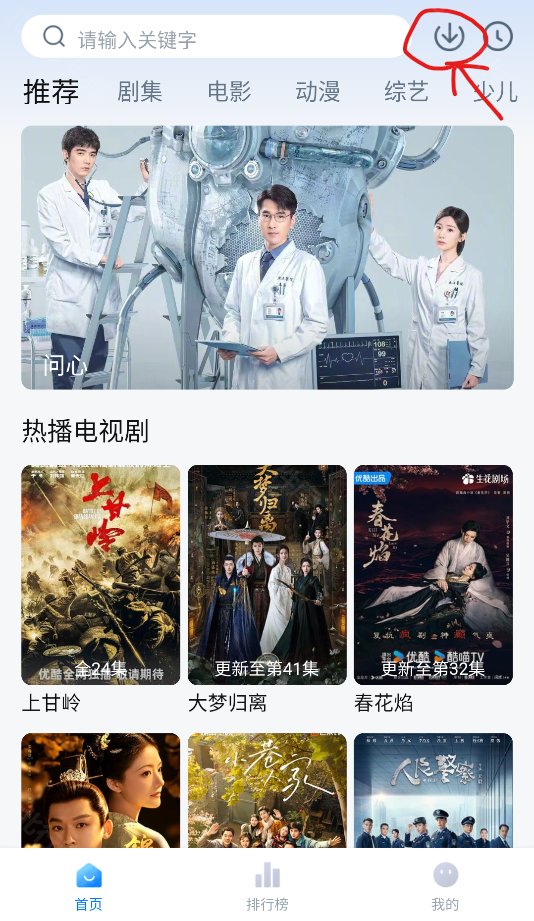Switch to the 动漫 tab
Image resolution: width=534 pixels, height=921 pixels.
[318, 92]
